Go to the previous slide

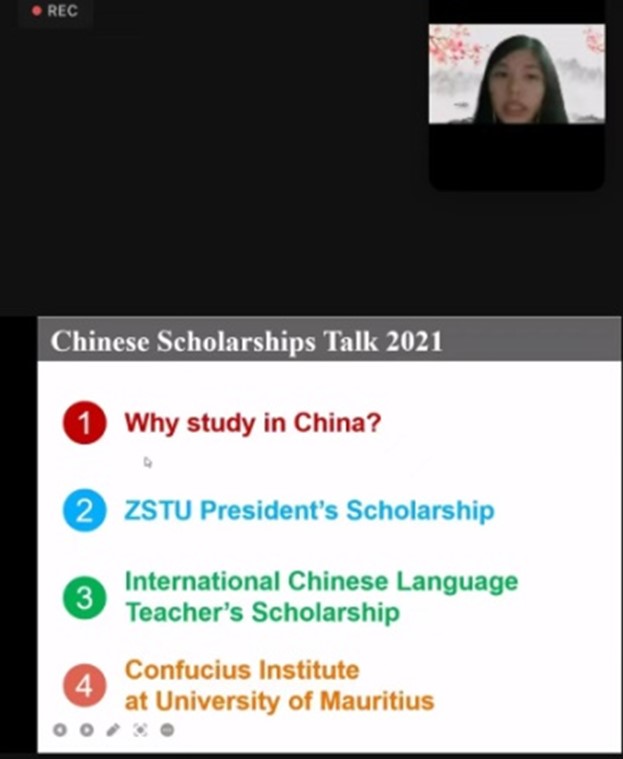pyautogui.click(x=59, y=730)
